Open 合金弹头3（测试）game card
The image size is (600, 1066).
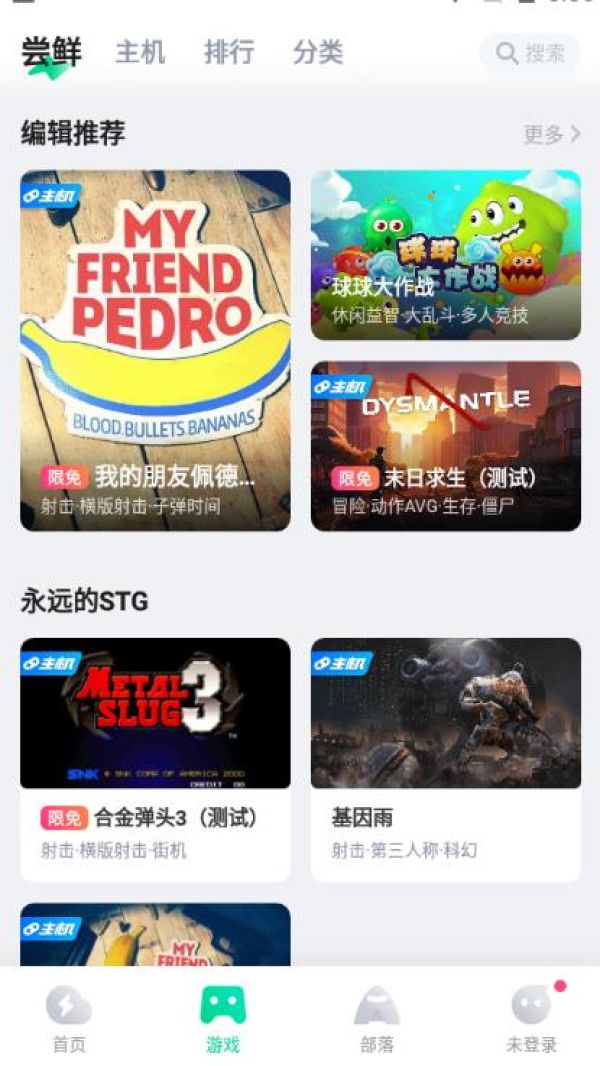pos(155,758)
